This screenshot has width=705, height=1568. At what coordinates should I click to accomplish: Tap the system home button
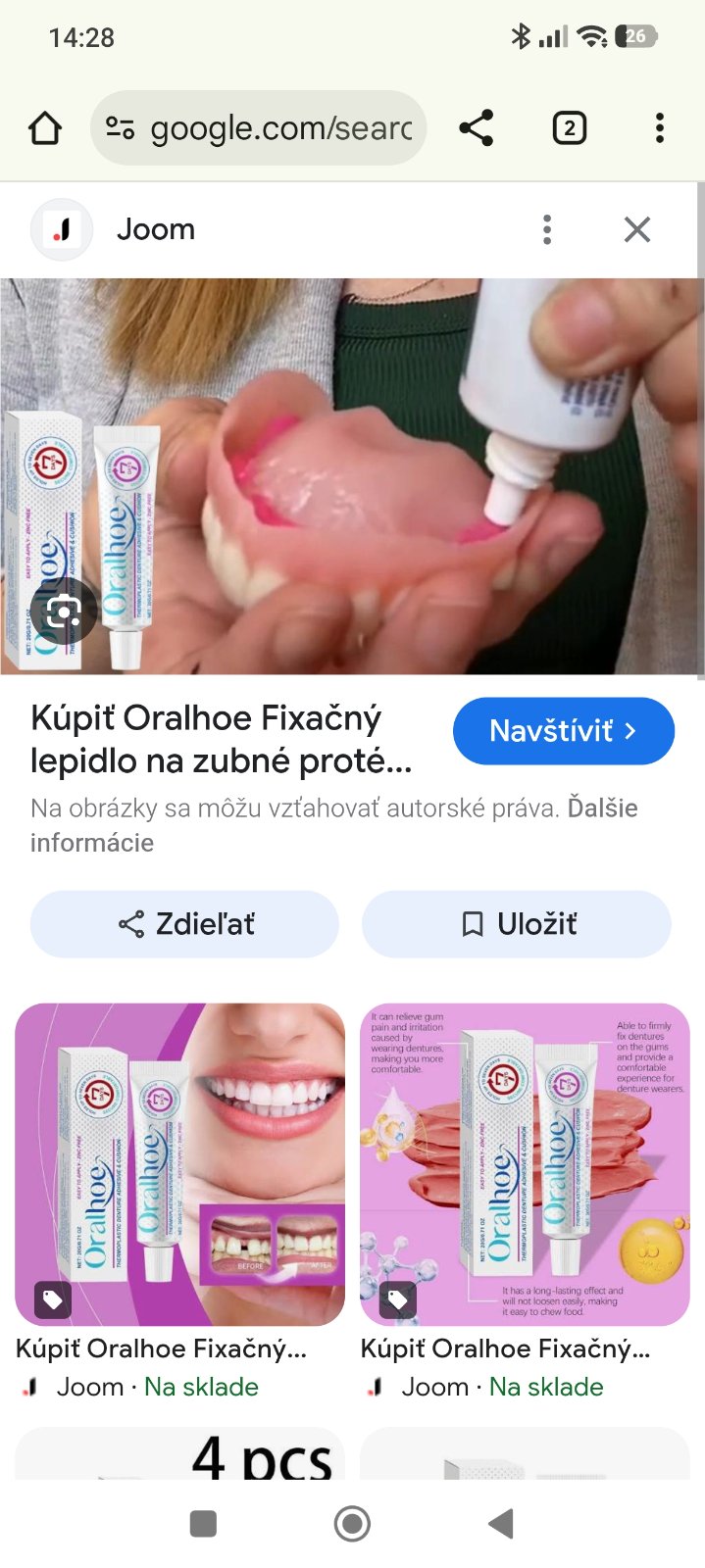[352, 1523]
